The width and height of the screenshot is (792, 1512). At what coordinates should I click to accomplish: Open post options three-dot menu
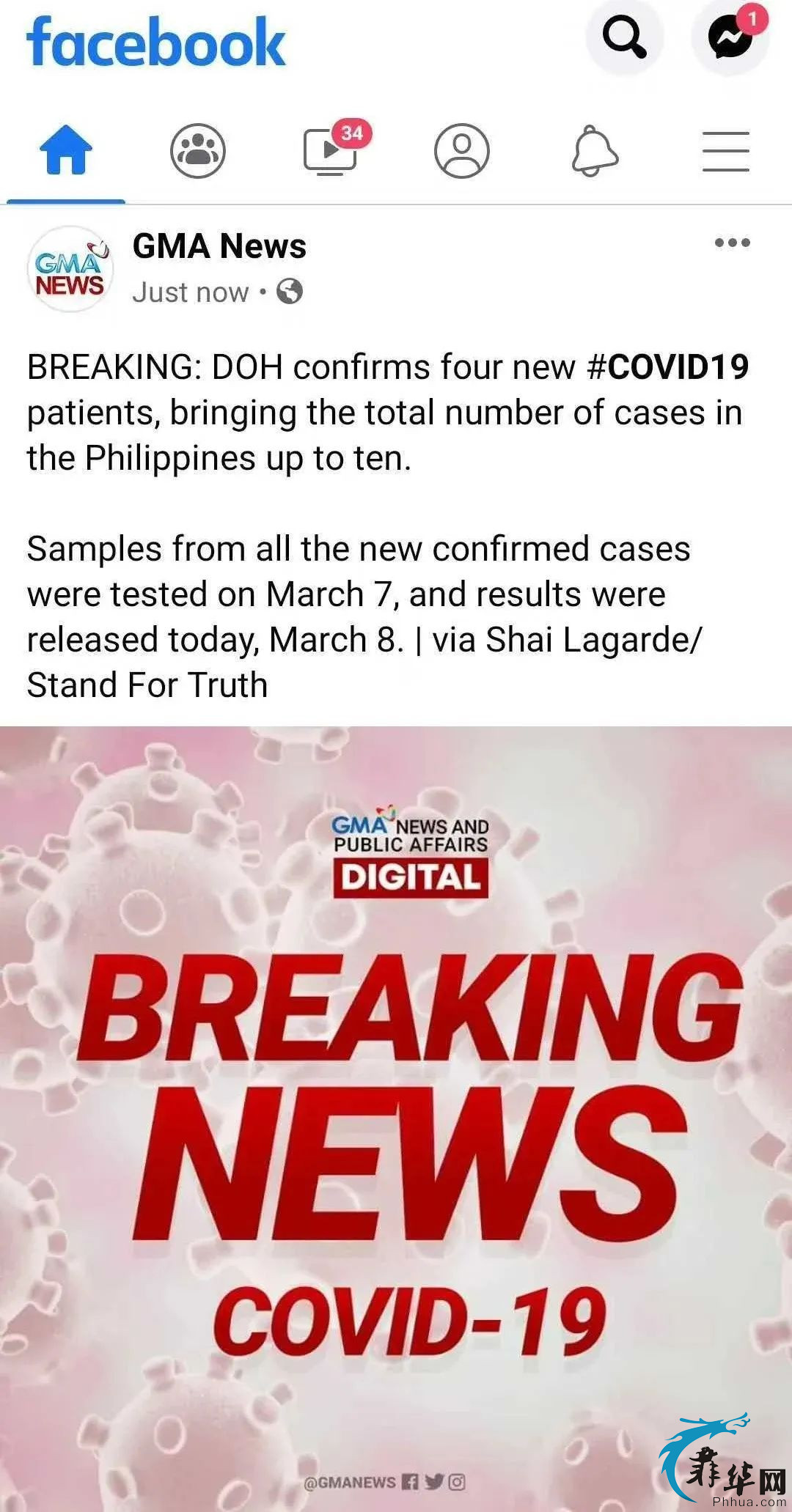click(733, 243)
